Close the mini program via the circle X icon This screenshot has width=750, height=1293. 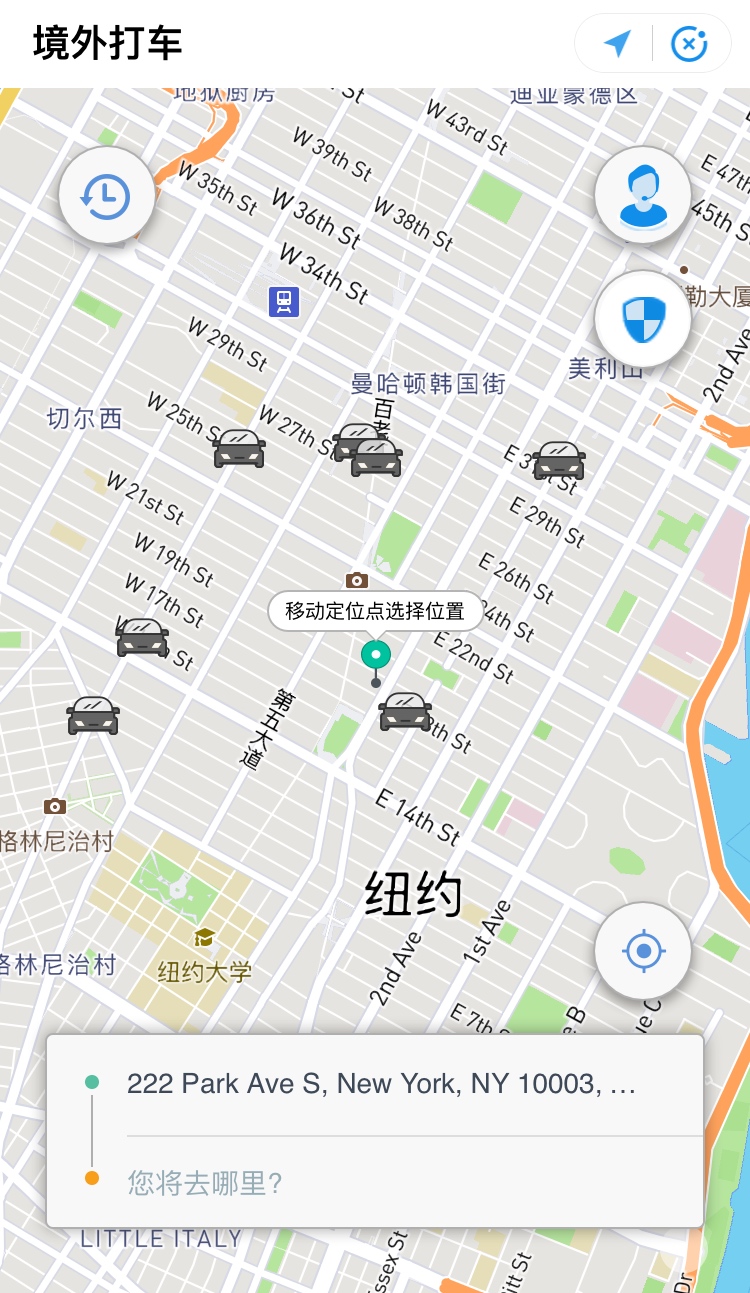click(x=689, y=43)
